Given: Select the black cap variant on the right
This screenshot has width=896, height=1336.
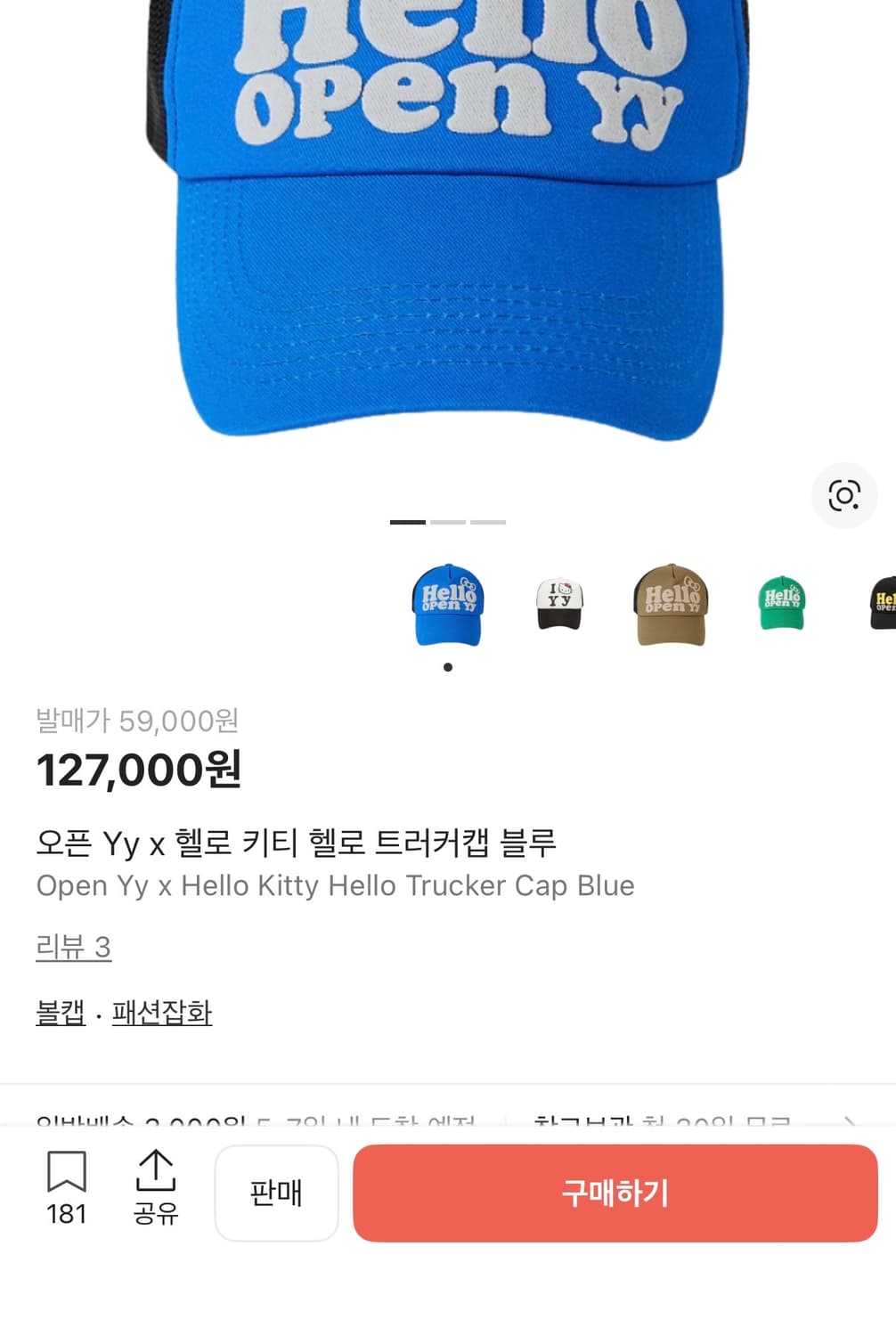Looking at the screenshot, I should 879,604.
